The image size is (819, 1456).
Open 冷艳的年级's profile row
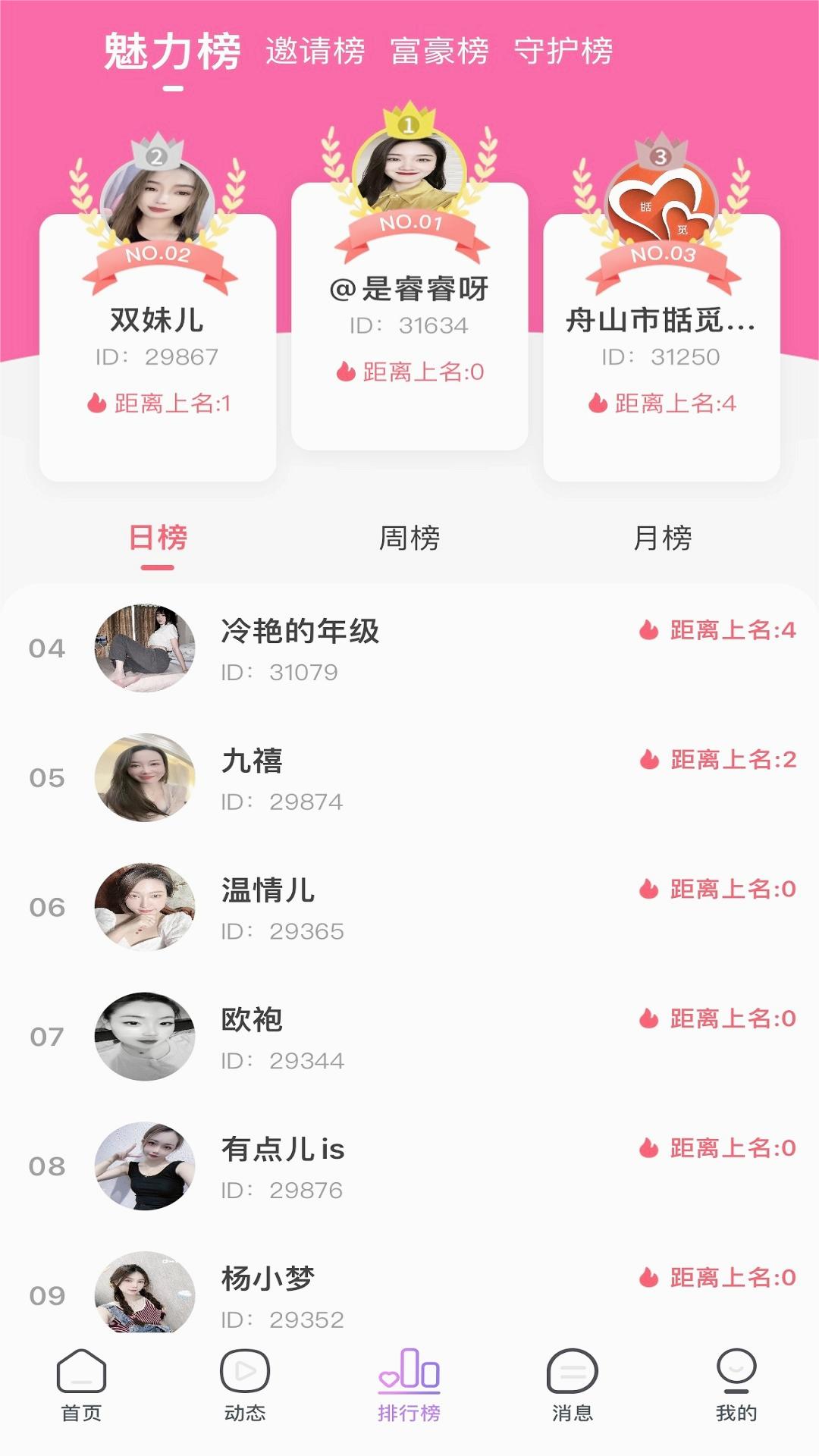409,649
